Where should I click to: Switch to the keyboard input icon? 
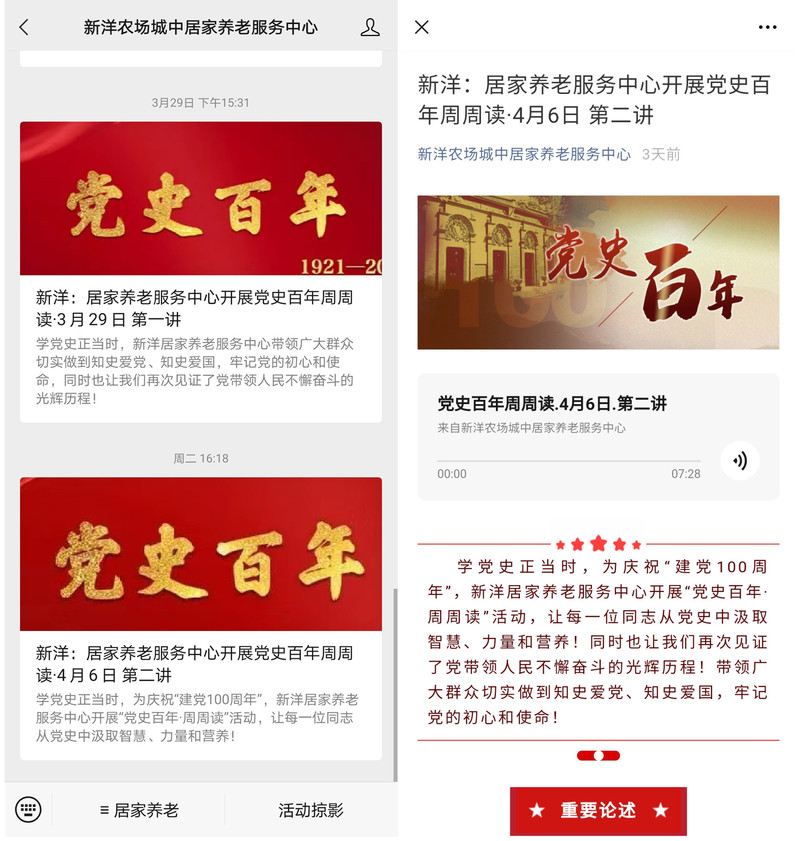(x=28, y=809)
